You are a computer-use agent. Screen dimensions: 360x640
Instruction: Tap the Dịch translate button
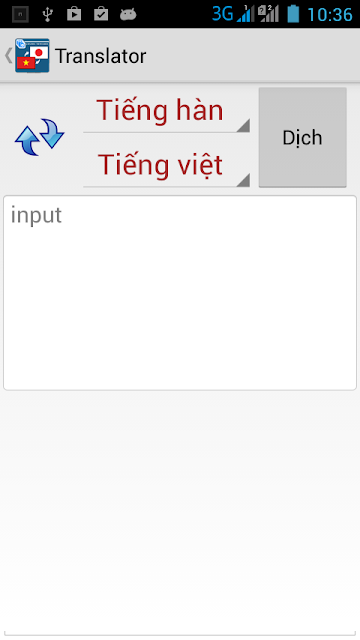302,138
